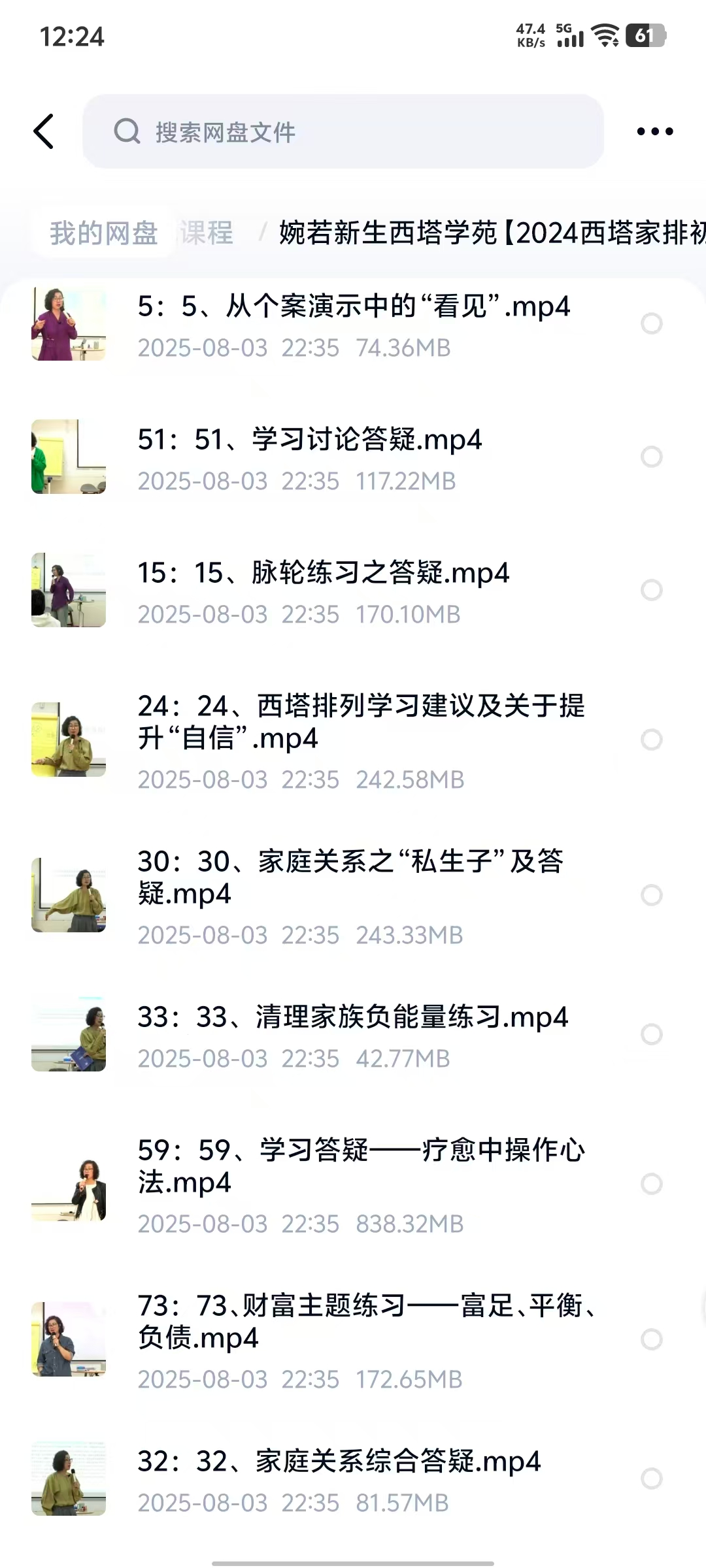706x1568 pixels.
Task: Open video 30、家庭关系之"私生子"及答疑.mp4
Action: point(350,877)
